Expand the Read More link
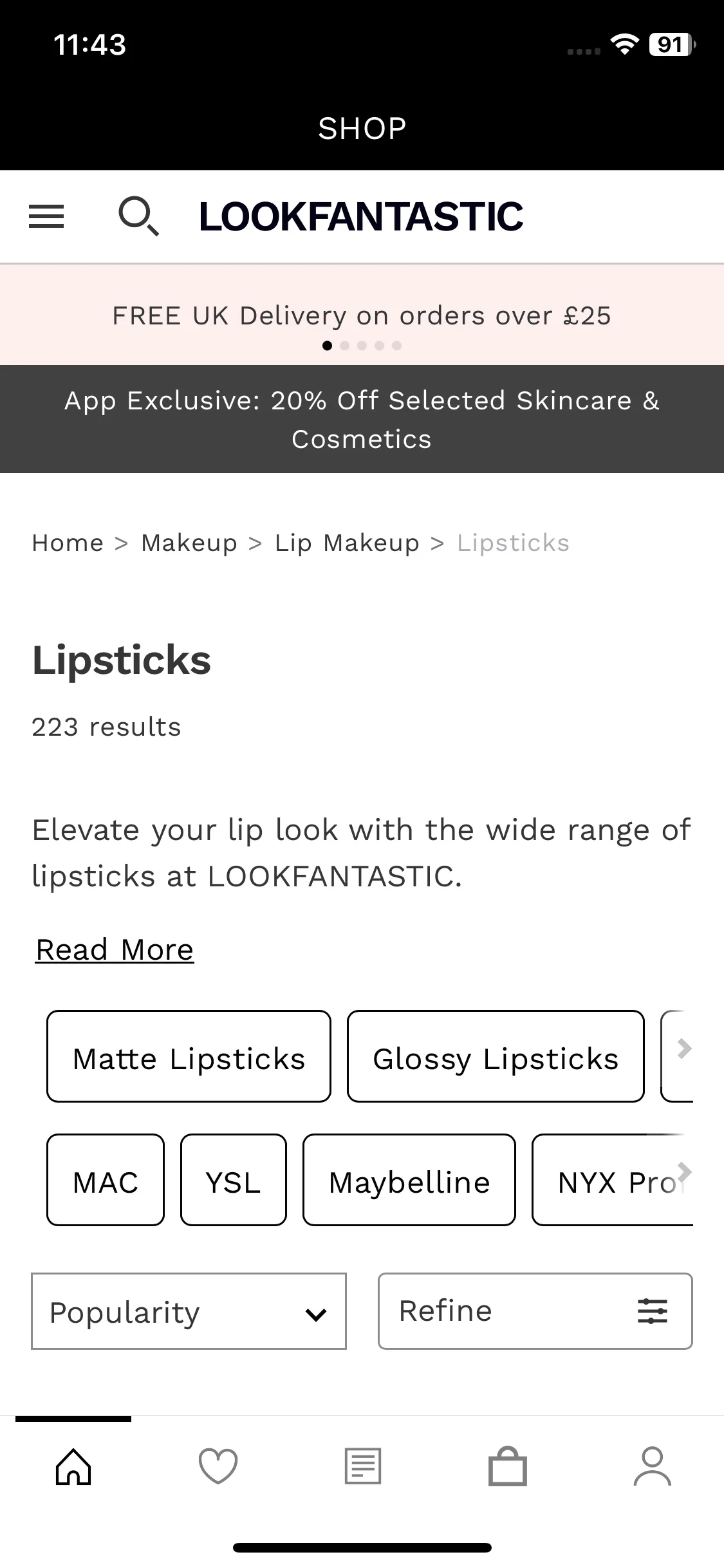Screen dimensions: 724x1568 click(115, 950)
